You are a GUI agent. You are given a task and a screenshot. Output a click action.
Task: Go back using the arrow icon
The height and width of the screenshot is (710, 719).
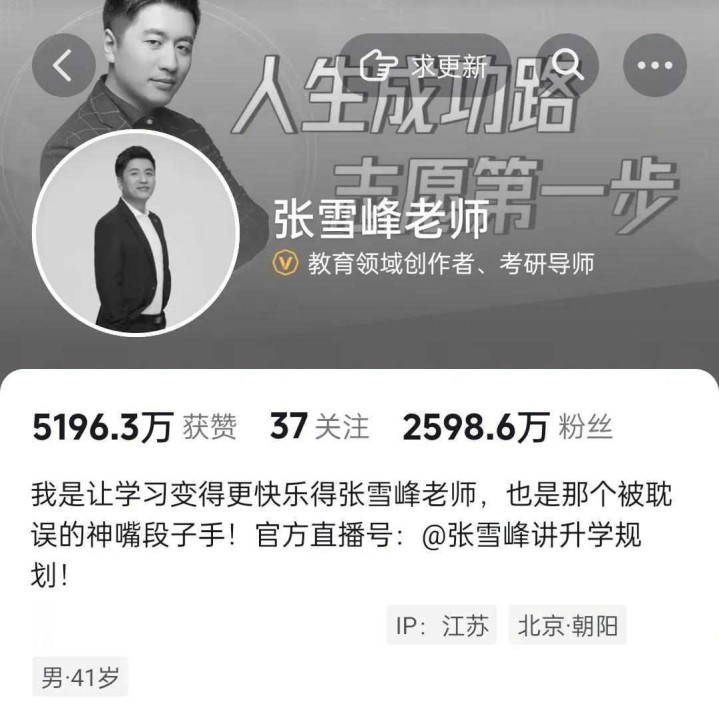point(63,66)
